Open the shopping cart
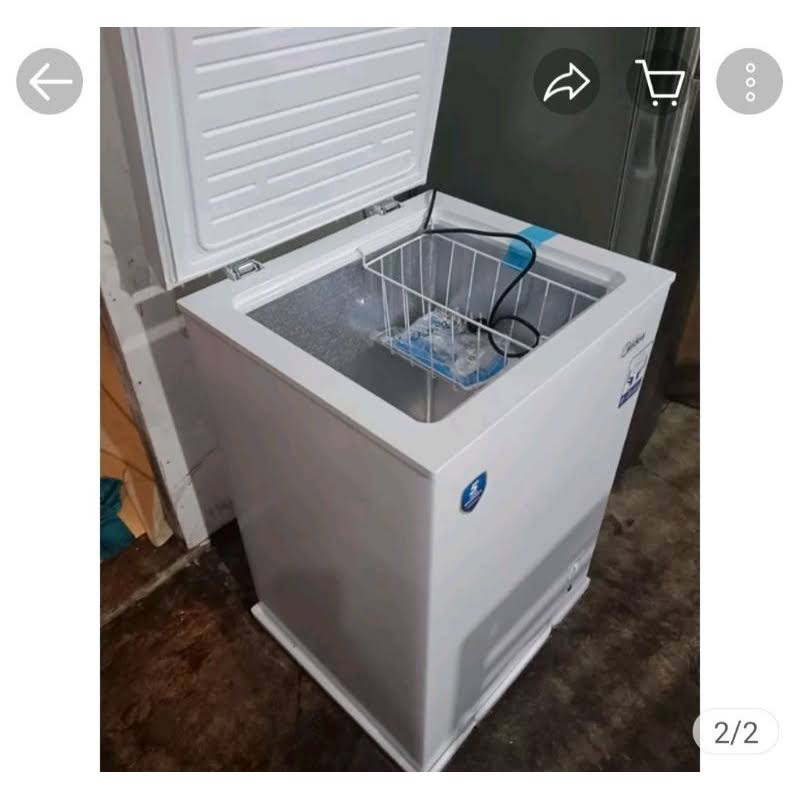 pos(660,82)
